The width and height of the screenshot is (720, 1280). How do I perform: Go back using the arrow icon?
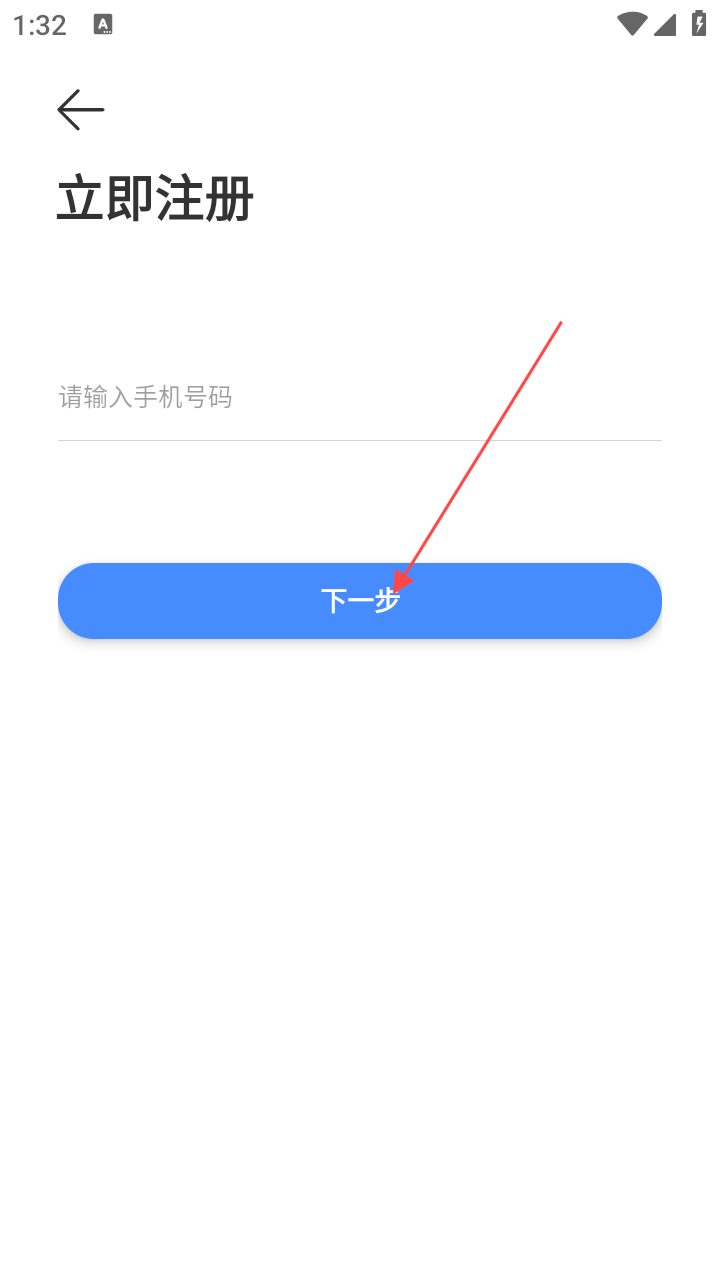[x=81, y=110]
